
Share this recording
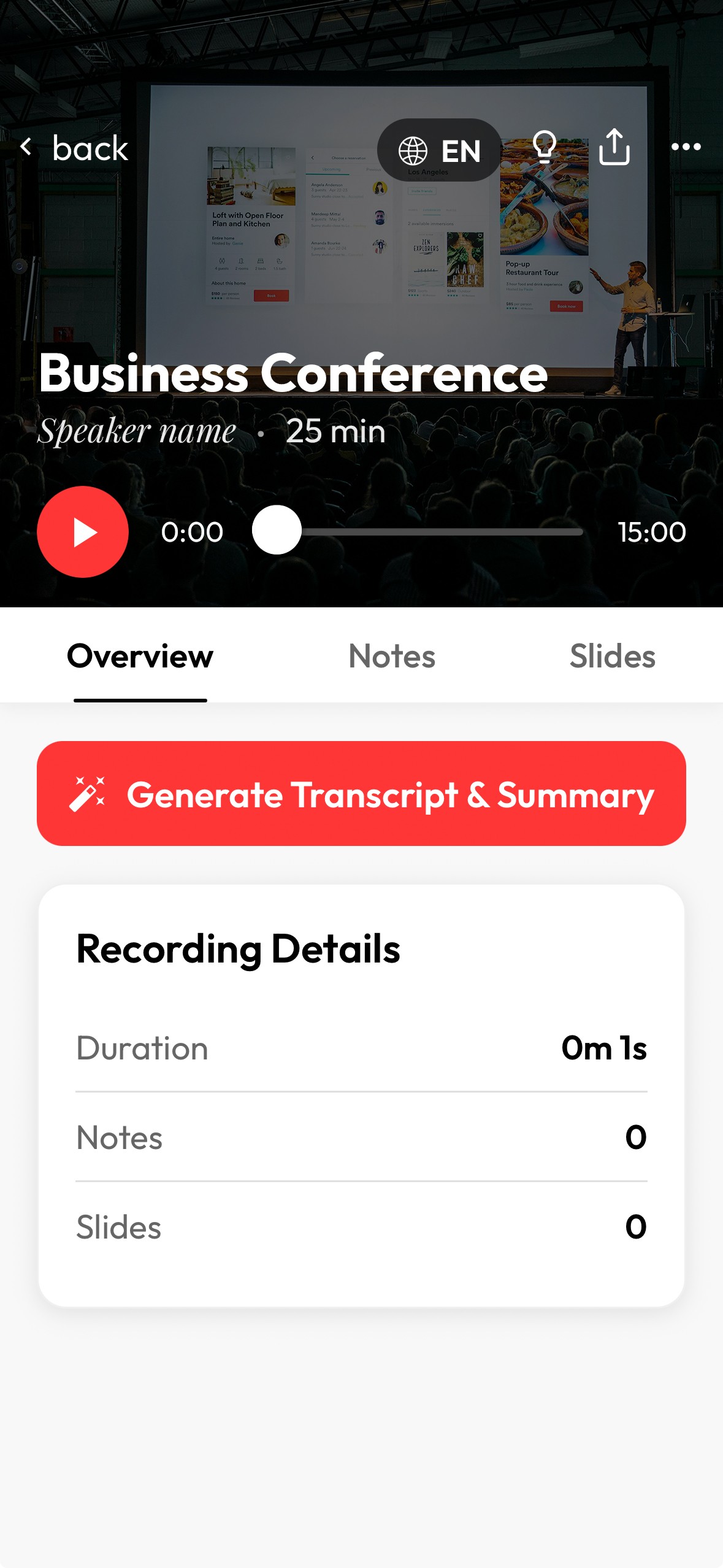coord(614,147)
